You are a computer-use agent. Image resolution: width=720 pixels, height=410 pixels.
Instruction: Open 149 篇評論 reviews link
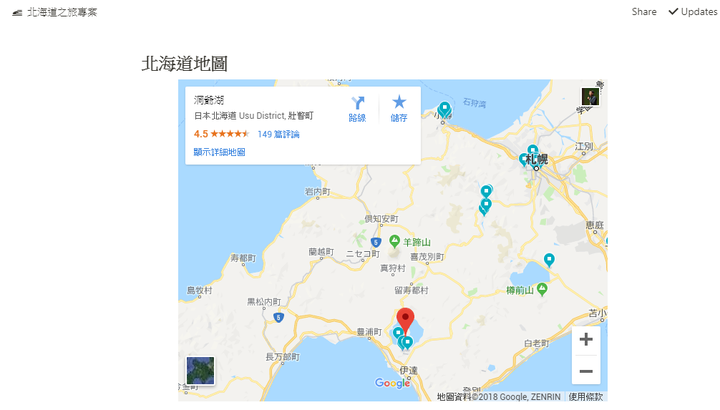click(278, 134)
